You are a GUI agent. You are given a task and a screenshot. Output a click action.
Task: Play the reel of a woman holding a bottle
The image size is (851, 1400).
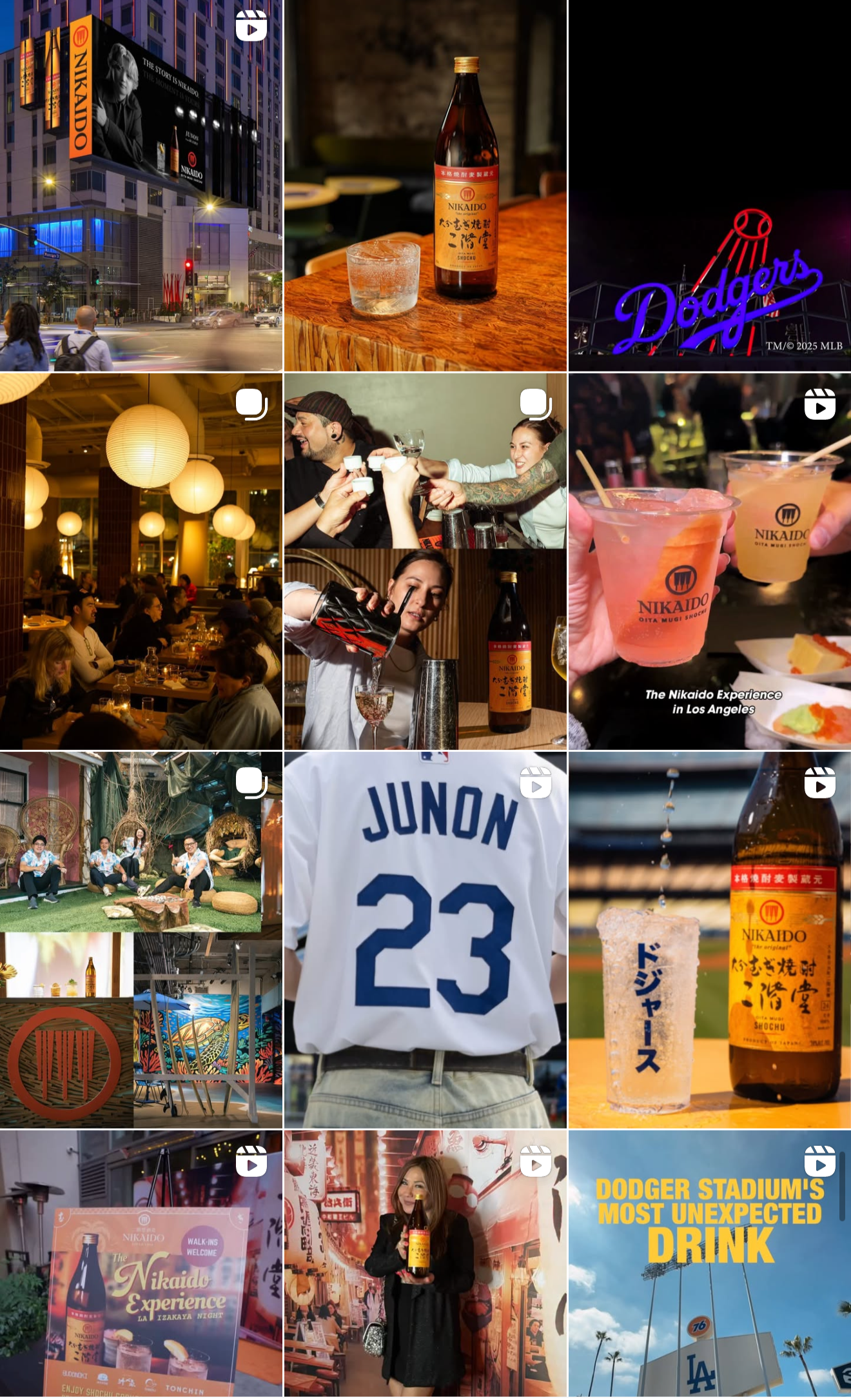click(425, 1264)
